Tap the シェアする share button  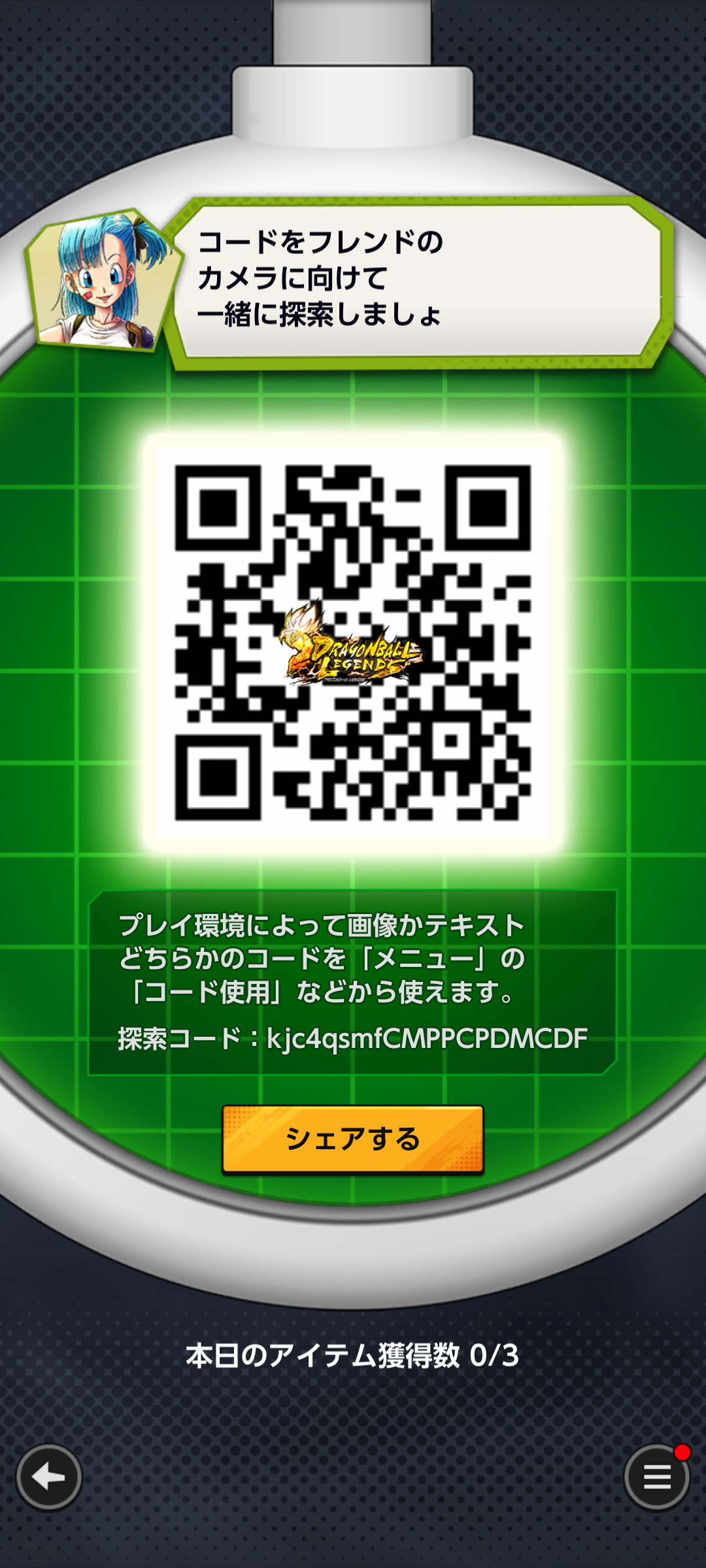pos(353,1139)
